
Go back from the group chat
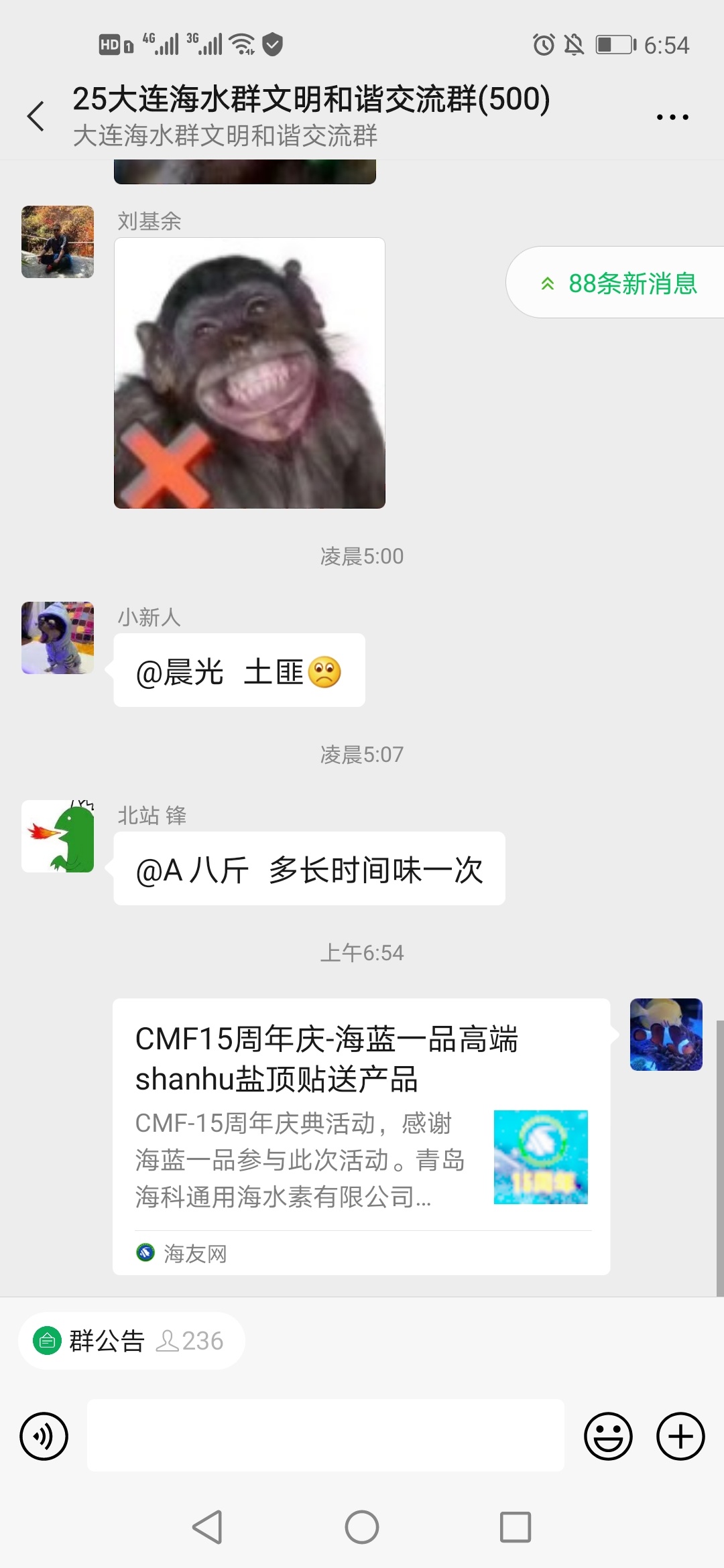(36, 117)
